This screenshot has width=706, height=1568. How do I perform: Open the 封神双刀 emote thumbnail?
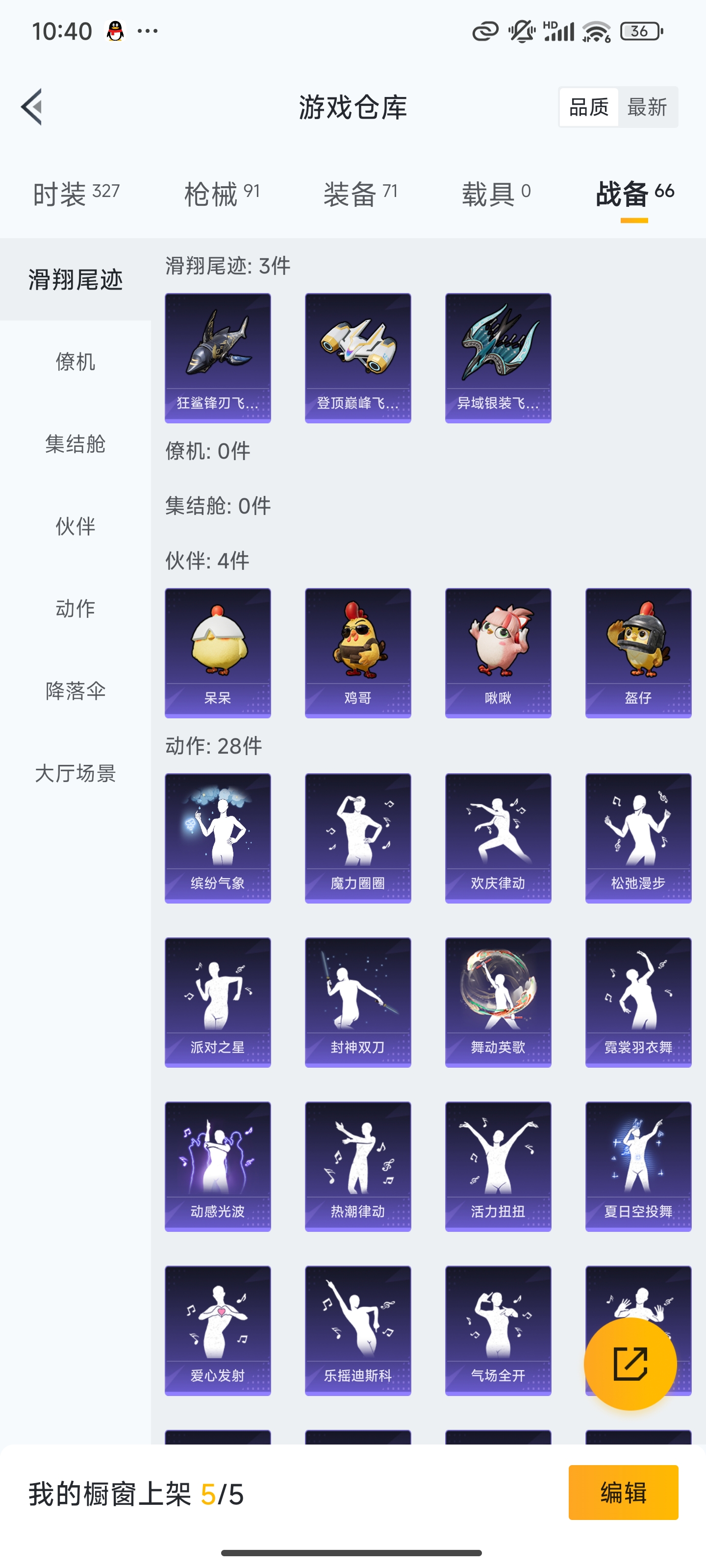click(x=357, y=1001)
